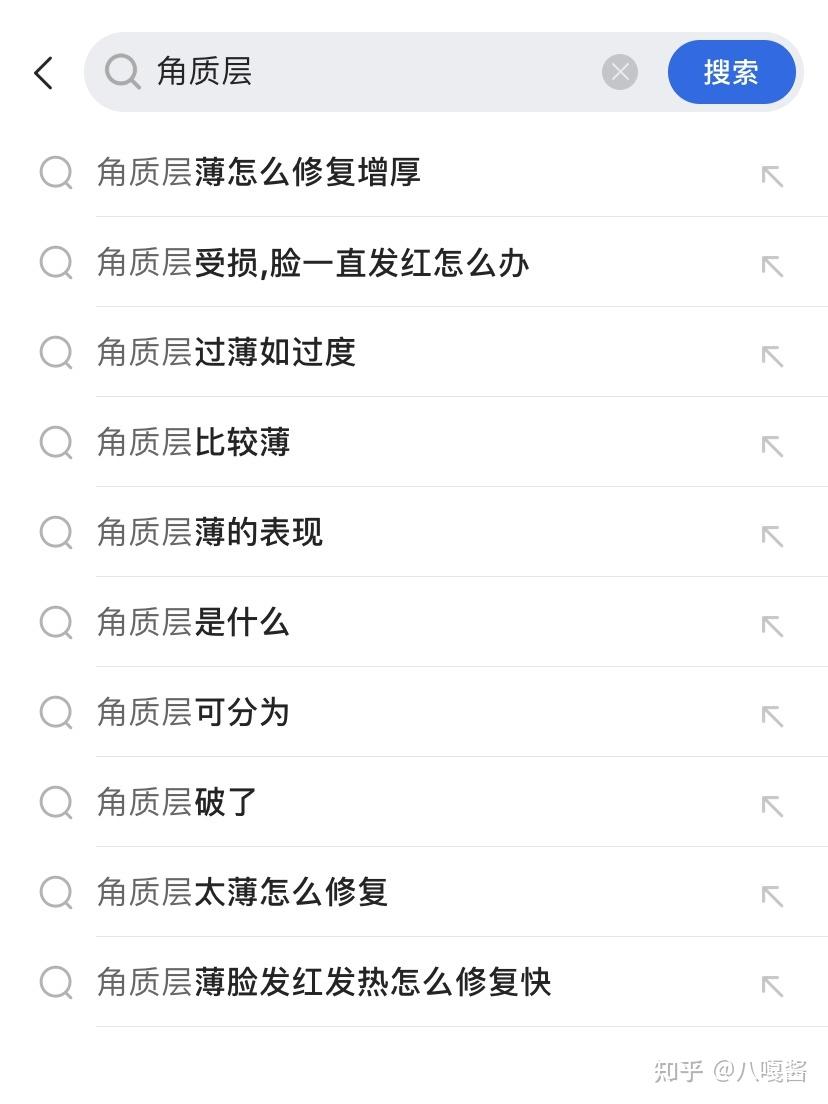Pick the suggestion 角质层可分为
The image size is (828, 1104).
pyautogui.click(x=193, y=713)
